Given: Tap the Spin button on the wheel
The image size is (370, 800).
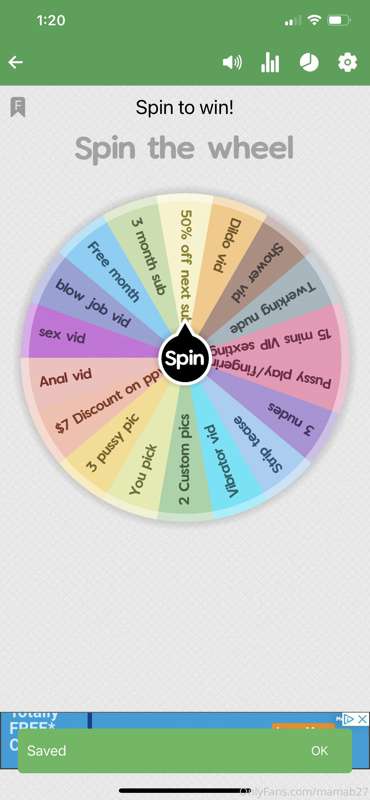Looking at the screenshot, I should [x=185, y=358].
